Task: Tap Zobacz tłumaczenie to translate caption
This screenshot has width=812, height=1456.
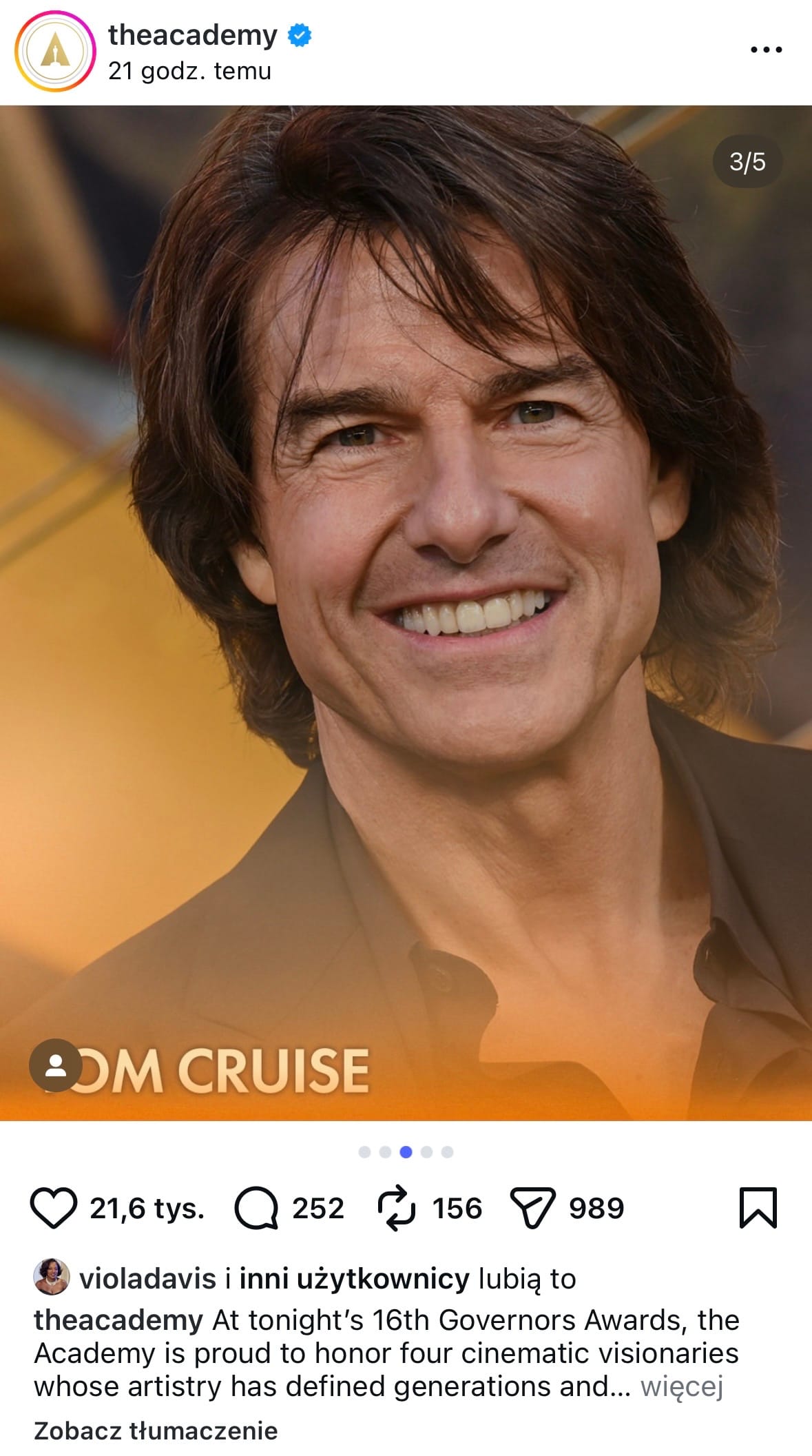Action: [x=156, y=1431]
